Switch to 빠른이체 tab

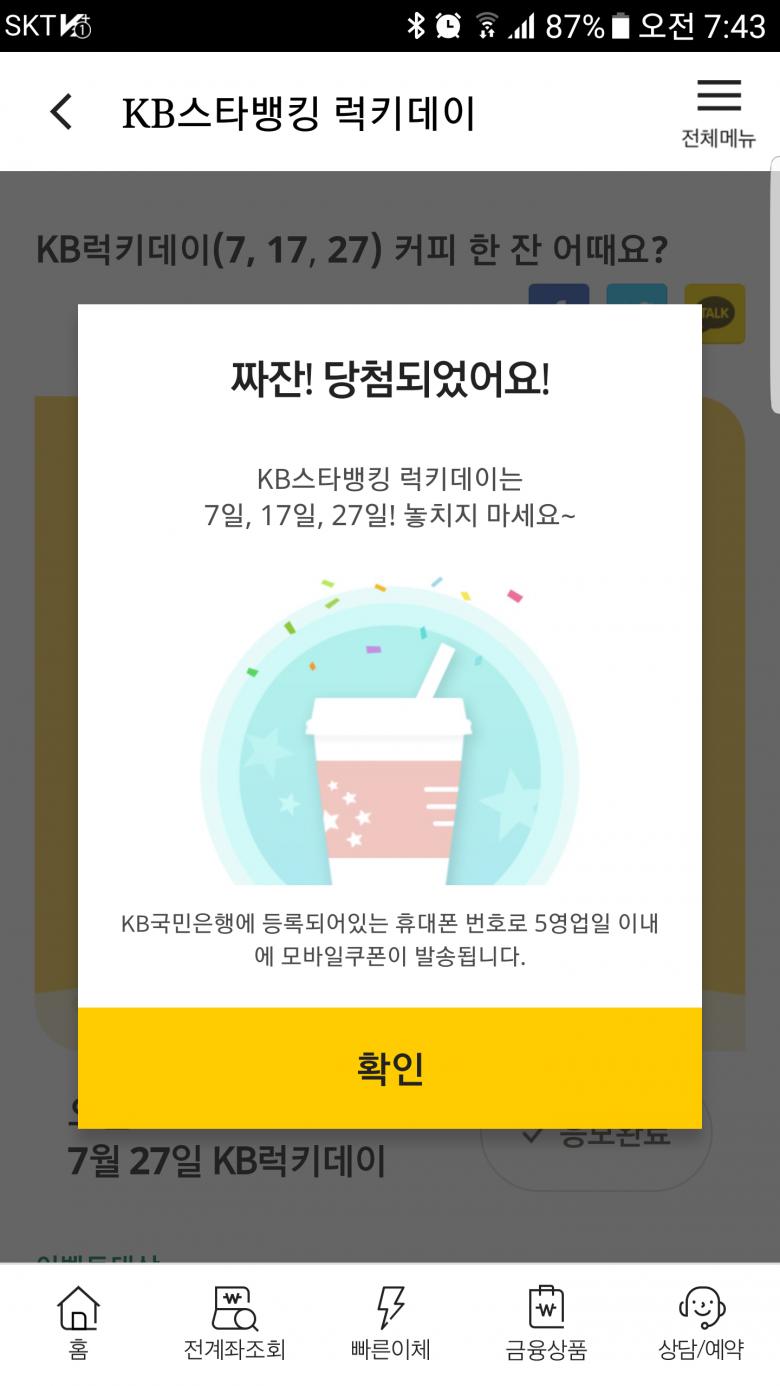click(390, 1322)
